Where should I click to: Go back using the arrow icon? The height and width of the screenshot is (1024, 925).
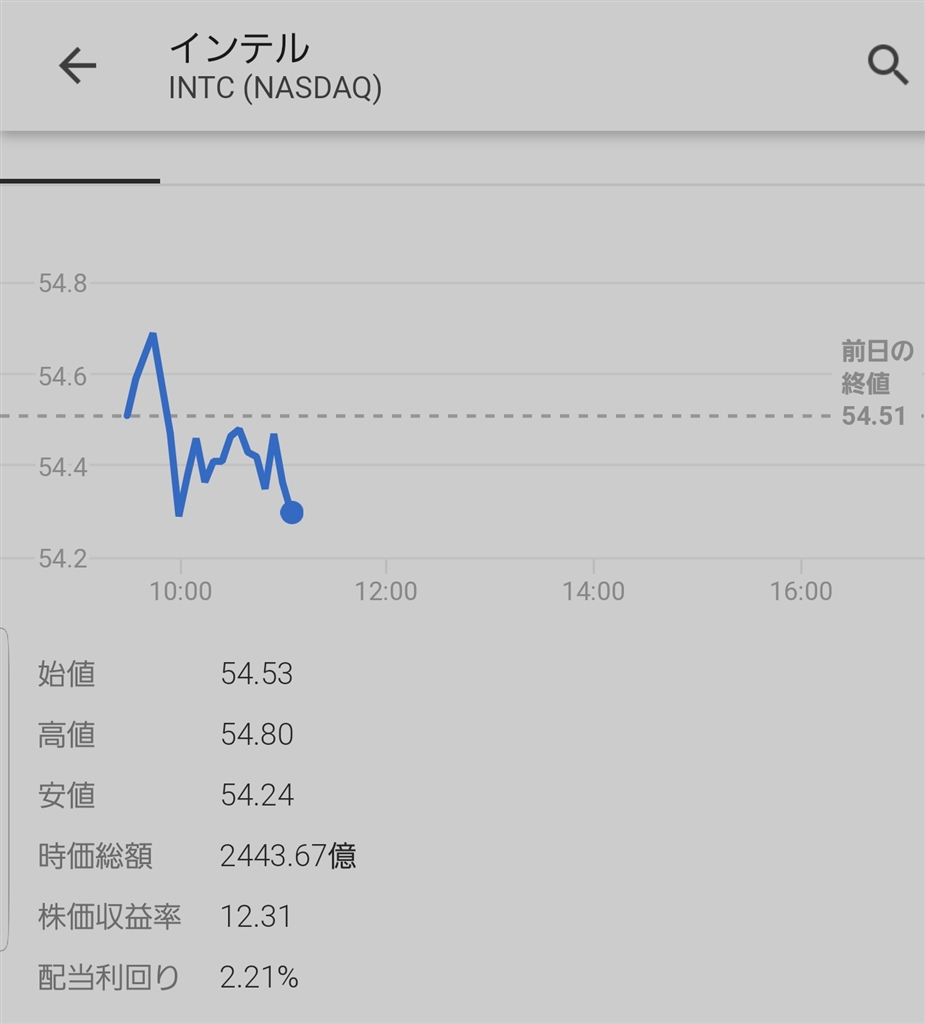(77, 66)
